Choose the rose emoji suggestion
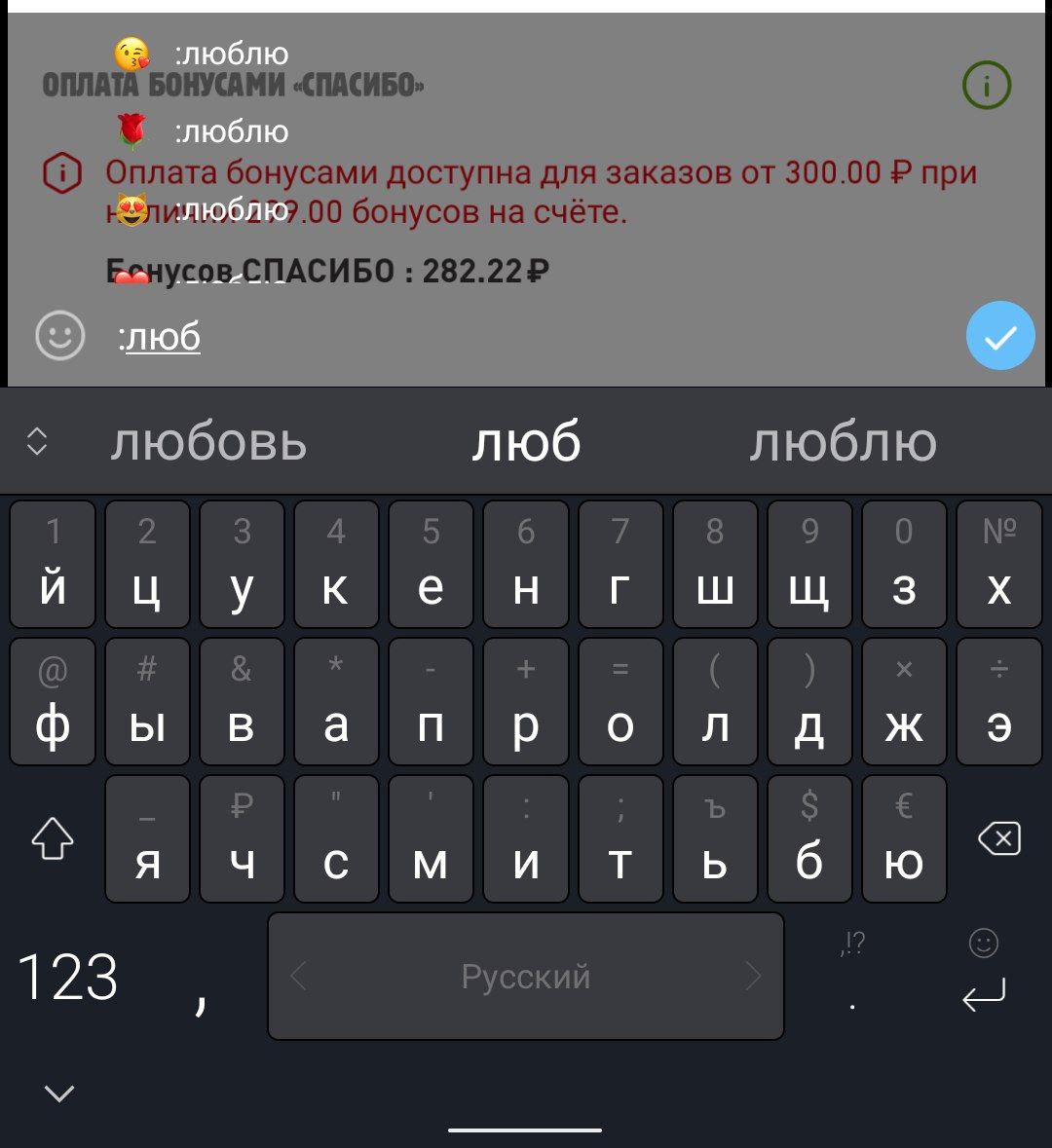 (x=202, y=130)
